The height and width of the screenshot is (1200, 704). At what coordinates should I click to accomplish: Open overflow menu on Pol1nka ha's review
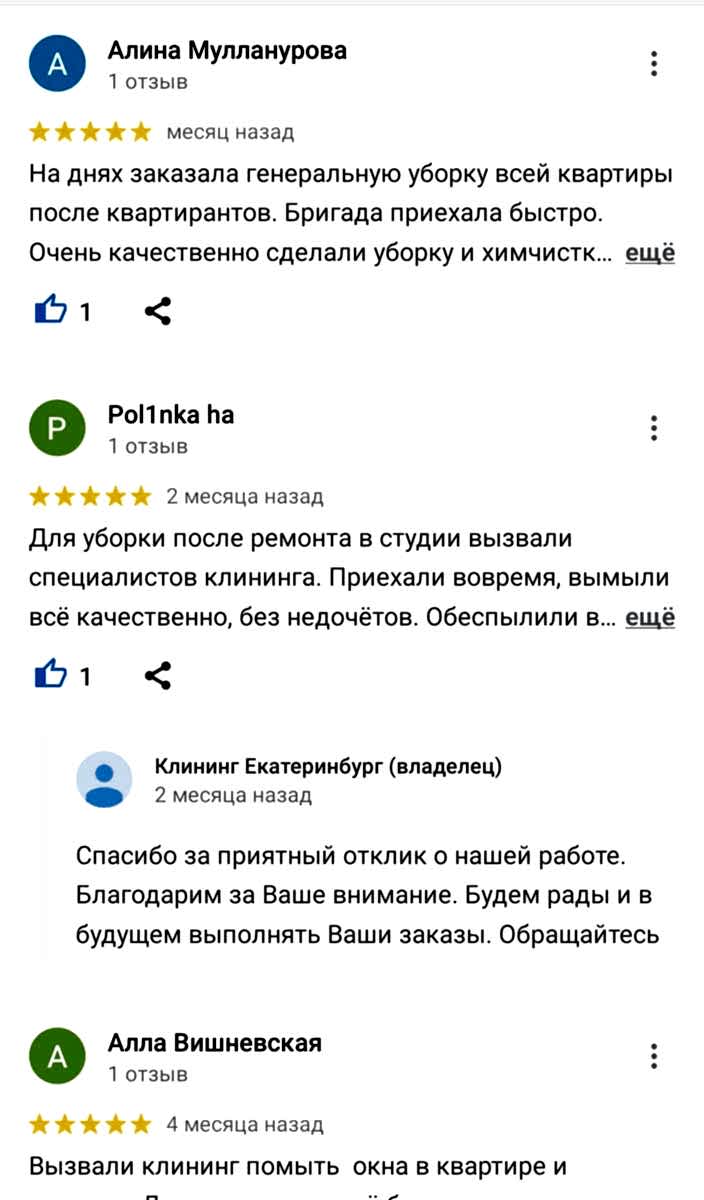click(x=654, y=428)
